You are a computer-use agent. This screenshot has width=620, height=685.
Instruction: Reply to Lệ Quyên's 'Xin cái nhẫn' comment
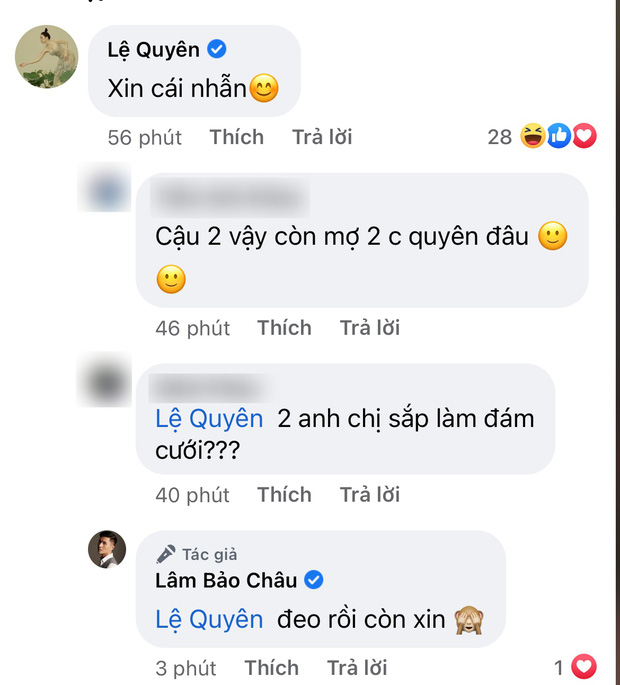(322, 137)
